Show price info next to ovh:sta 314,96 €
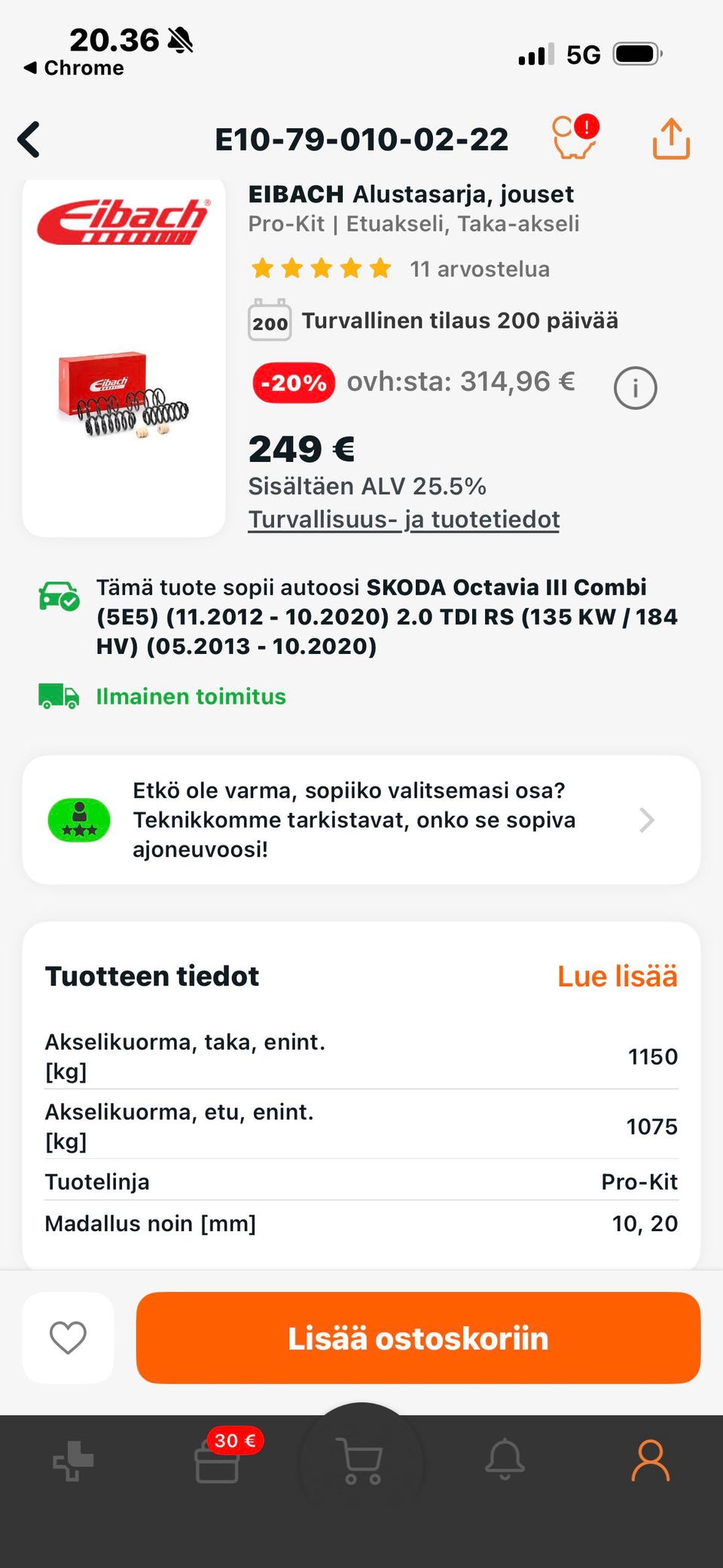The image size is (723, 1568). point(635,388)
